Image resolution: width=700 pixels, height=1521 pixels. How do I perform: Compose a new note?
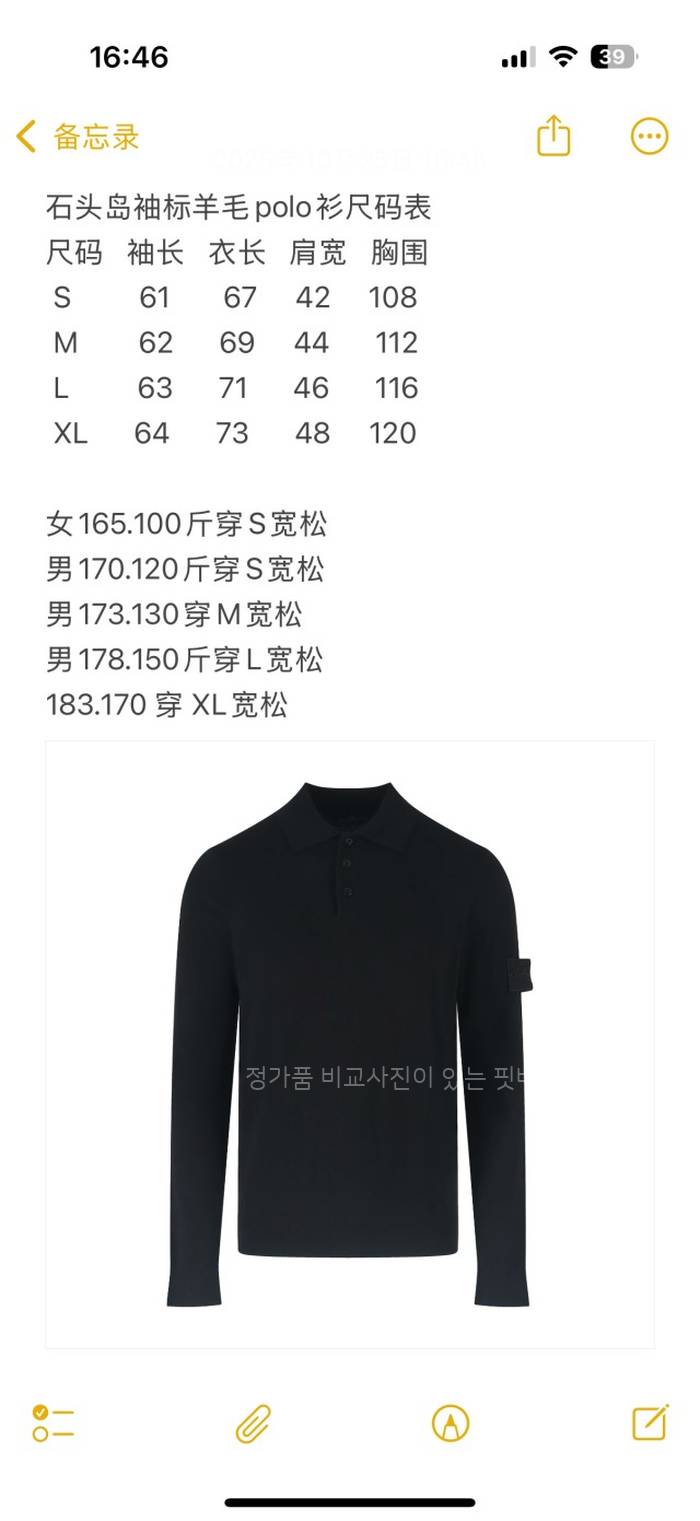coord(649,1421)
